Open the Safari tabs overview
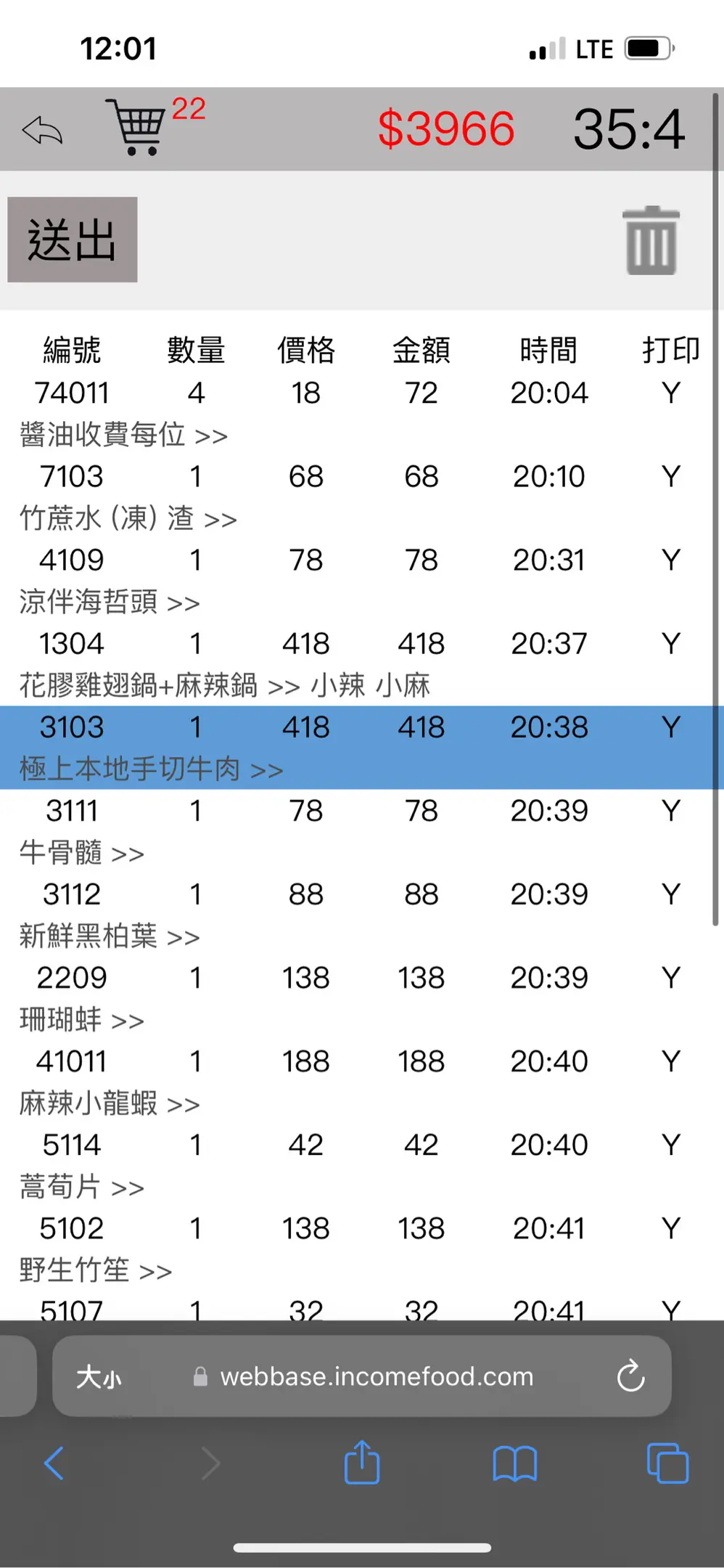Screen dimensions: 724x1568 pos(667,1463)
